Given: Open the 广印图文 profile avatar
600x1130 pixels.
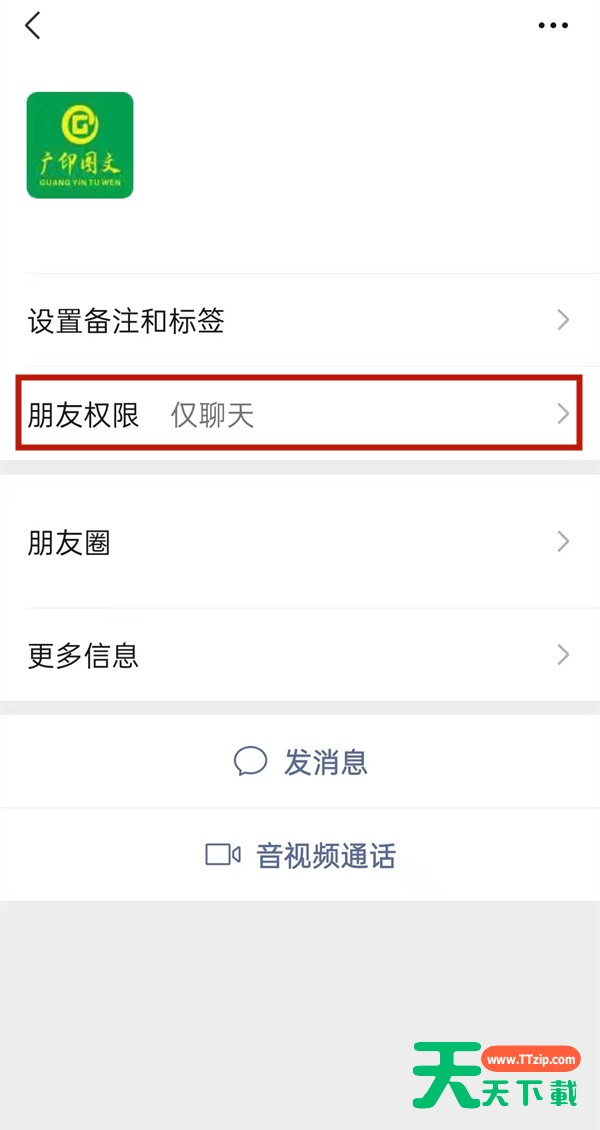Looking at the screenshot, I should (x=80, y=145).
